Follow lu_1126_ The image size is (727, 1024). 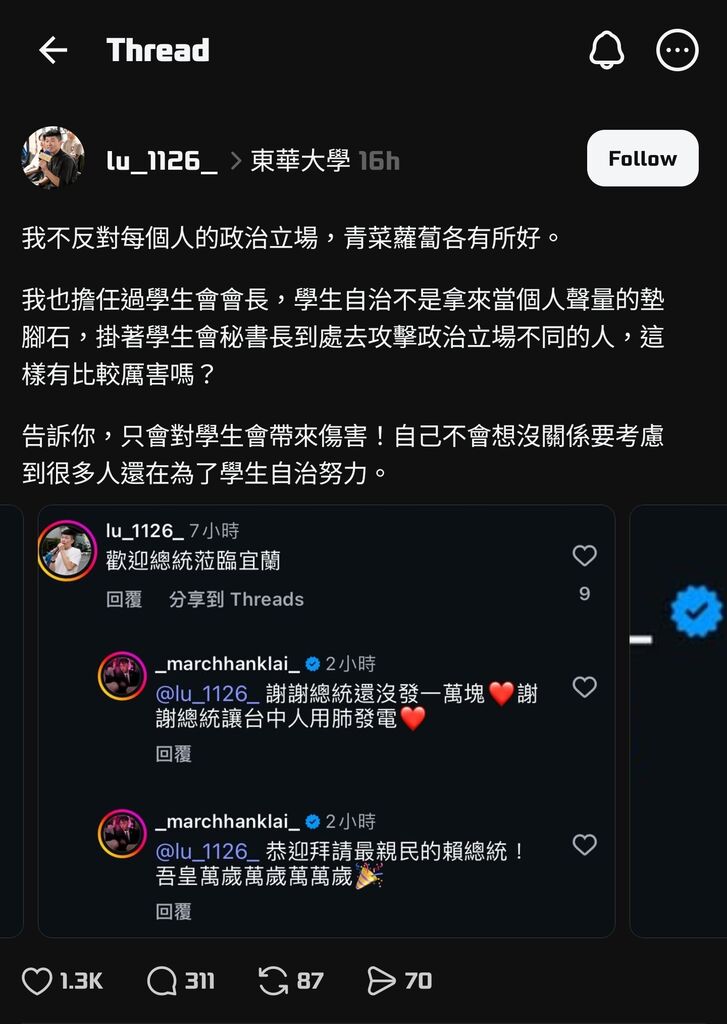coord(642,158)
